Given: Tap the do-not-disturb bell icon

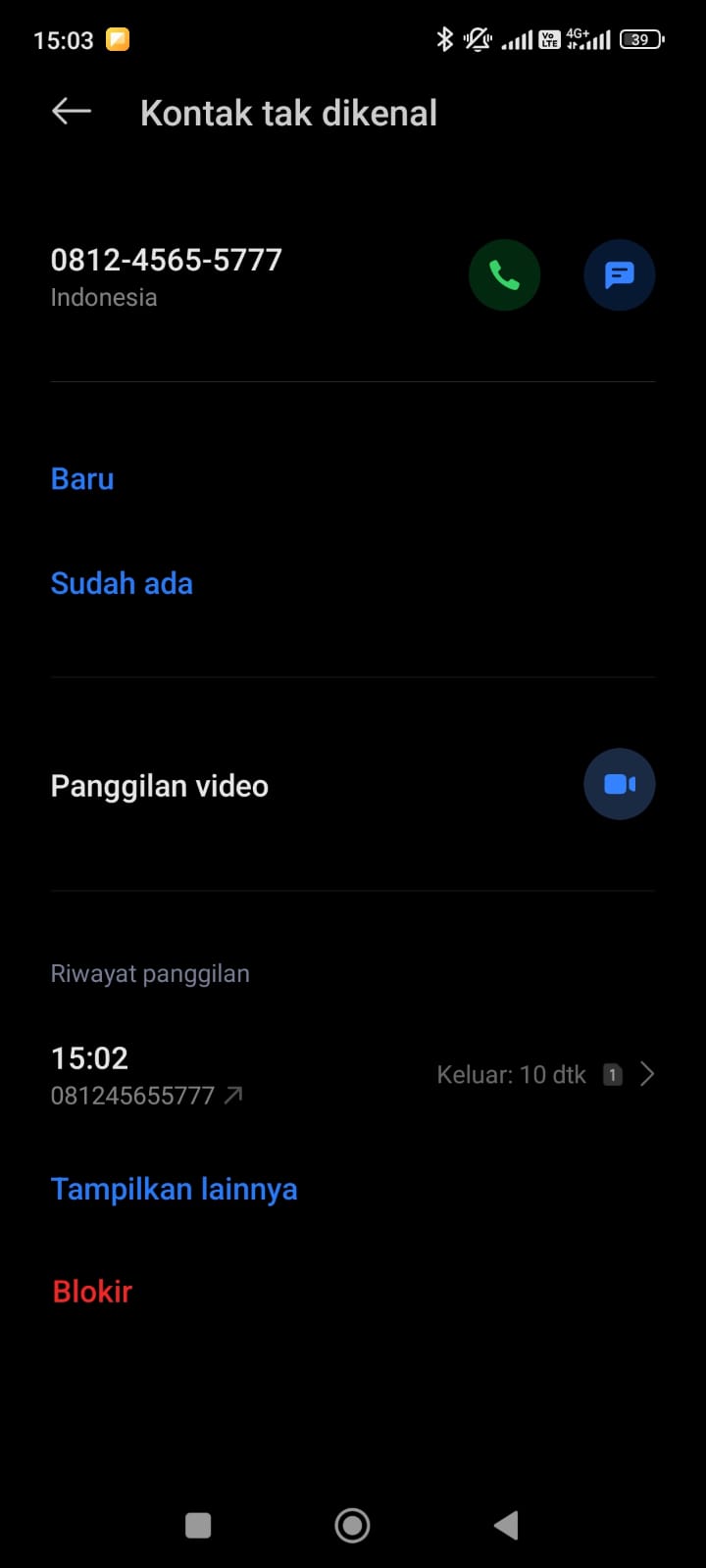Looking at the screenshot, I should click(x=477, y=39).
